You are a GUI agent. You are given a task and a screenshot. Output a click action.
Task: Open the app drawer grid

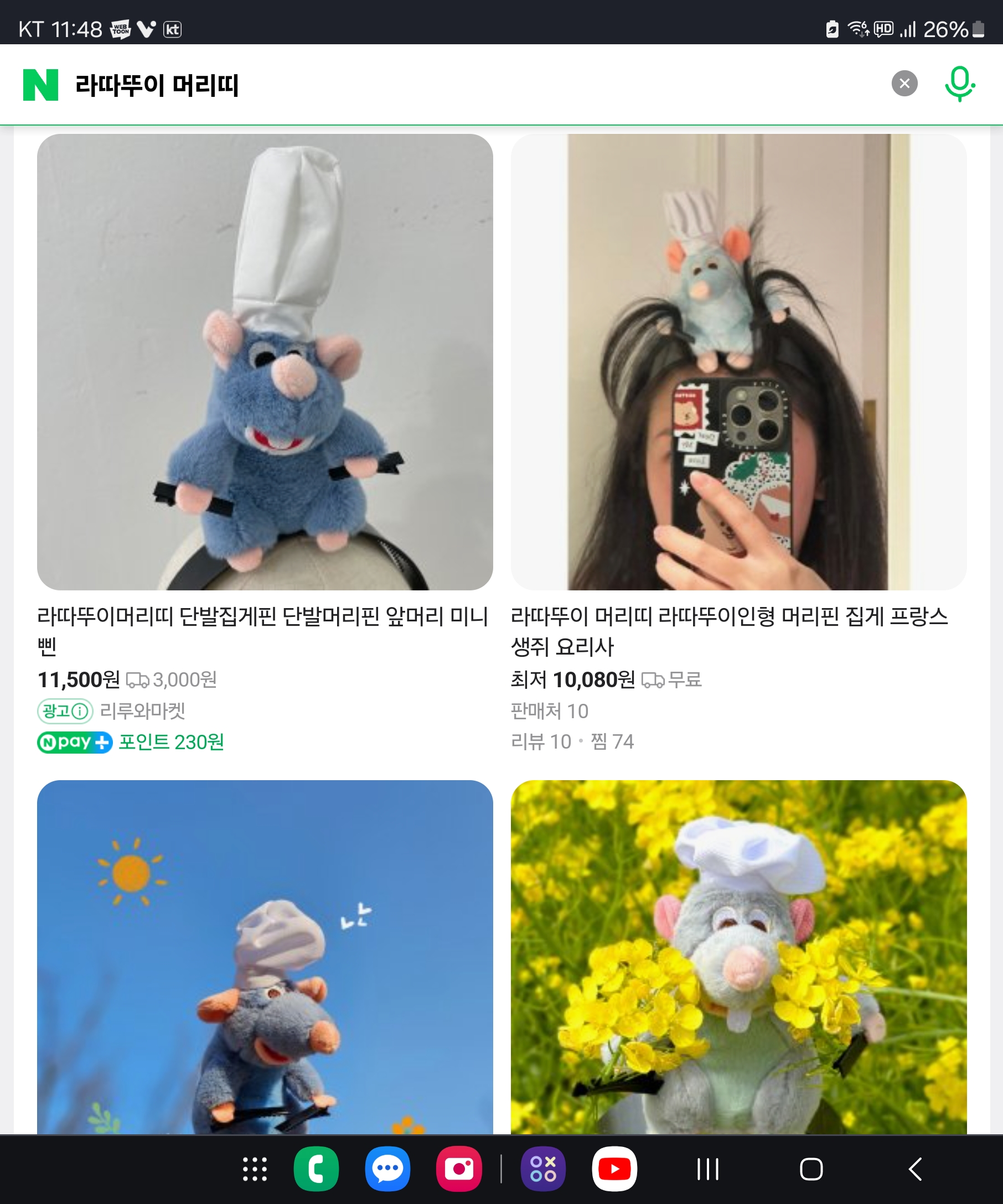tap(255, 1169)
